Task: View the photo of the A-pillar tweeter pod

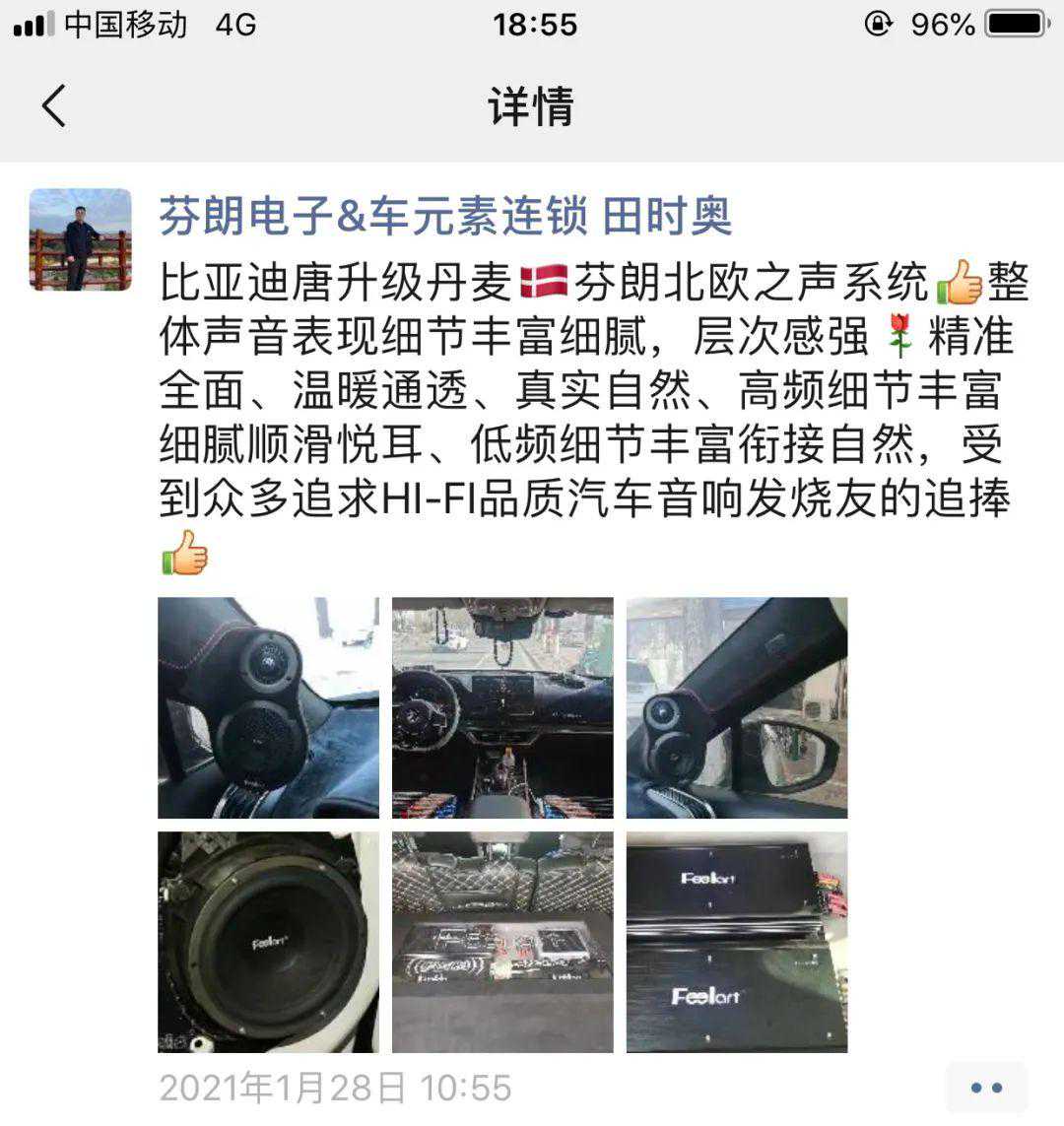Action: 268,707
